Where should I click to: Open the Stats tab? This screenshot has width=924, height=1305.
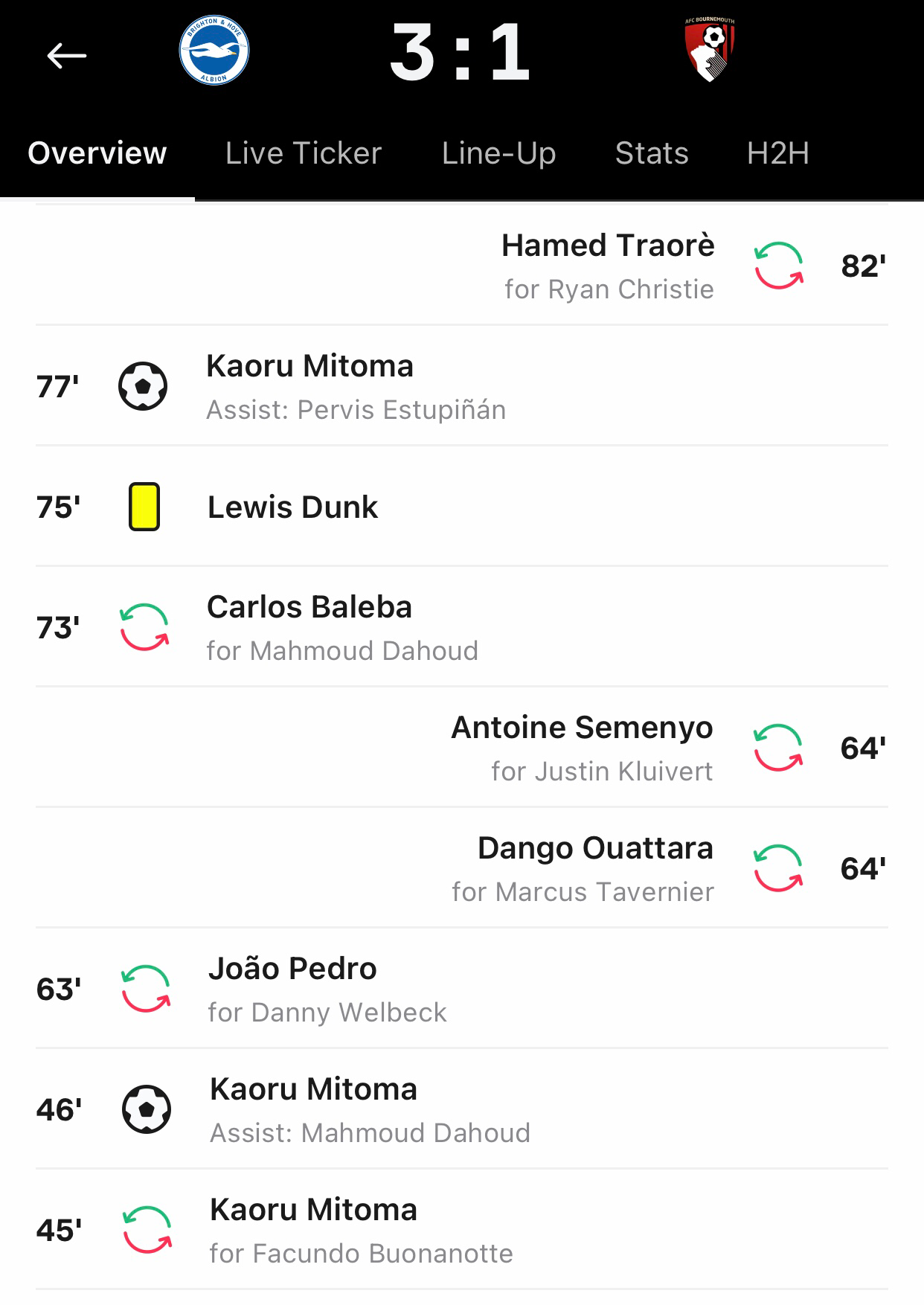[652, 153]
